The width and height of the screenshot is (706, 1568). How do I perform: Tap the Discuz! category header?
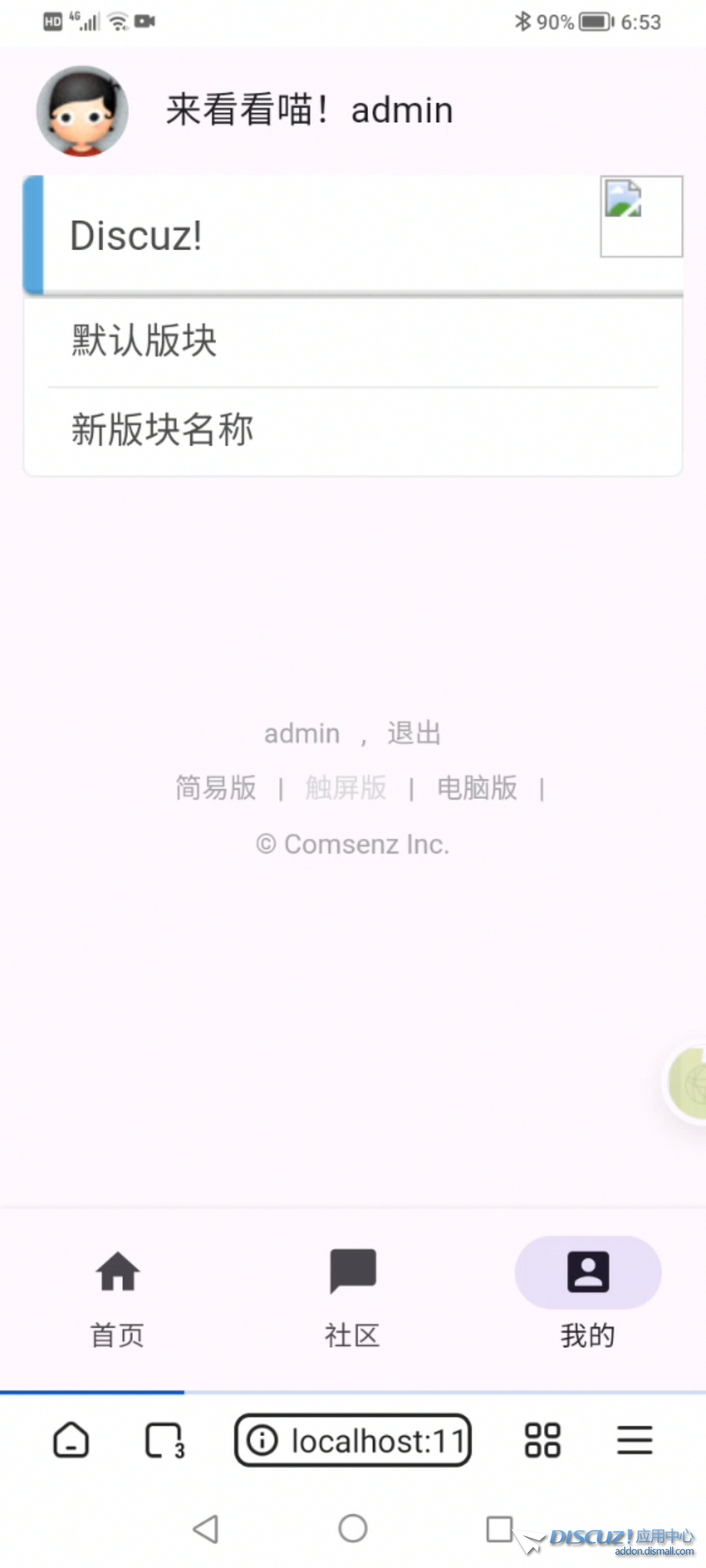tap(136, 235)
